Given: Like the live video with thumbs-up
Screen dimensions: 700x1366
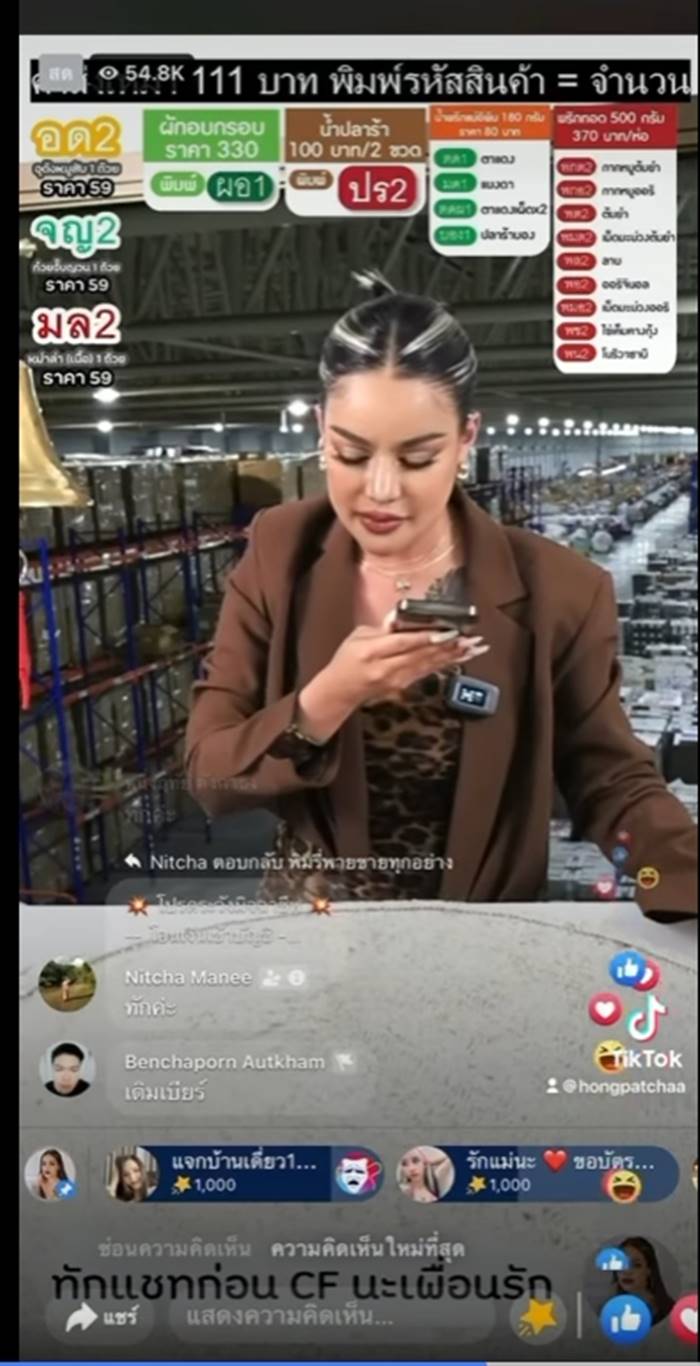Looking at the screenshot, I should tap(625, 1319).
